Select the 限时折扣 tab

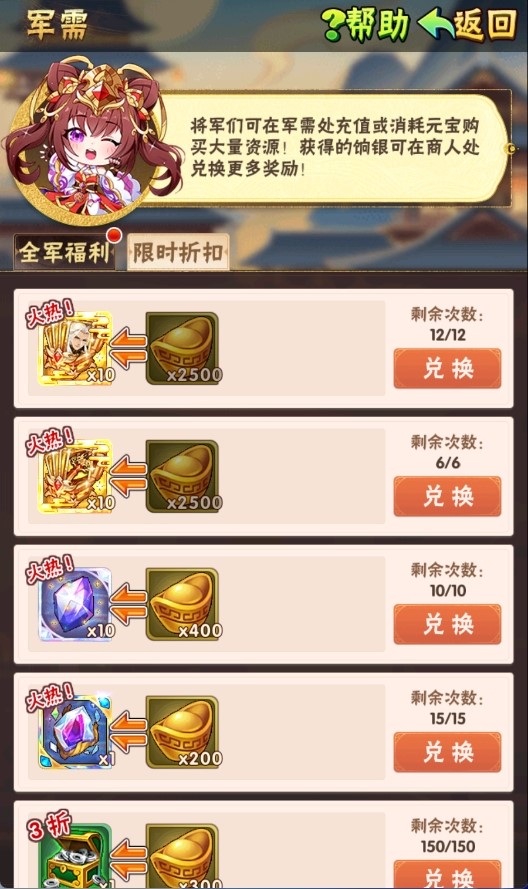[x=178, y=252]
